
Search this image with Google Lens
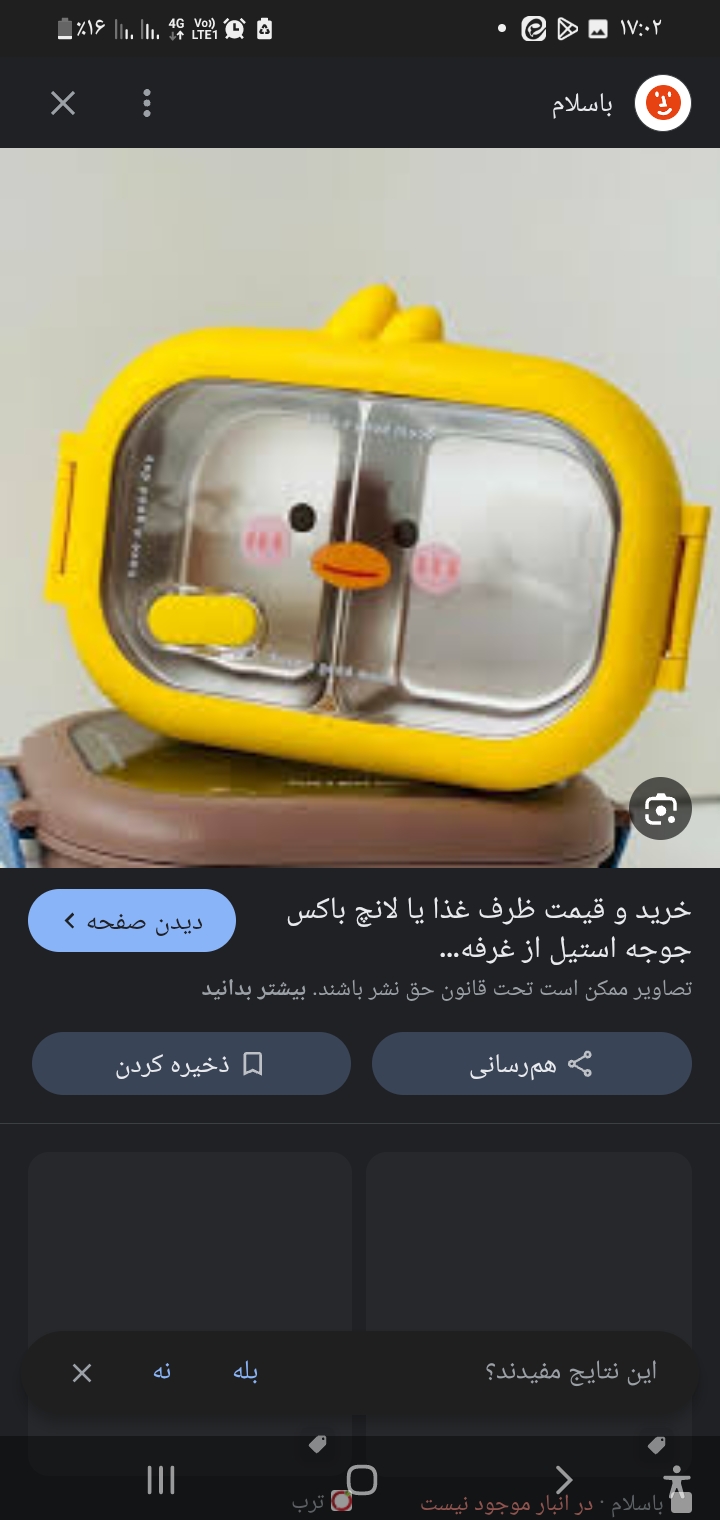point(661,808)
